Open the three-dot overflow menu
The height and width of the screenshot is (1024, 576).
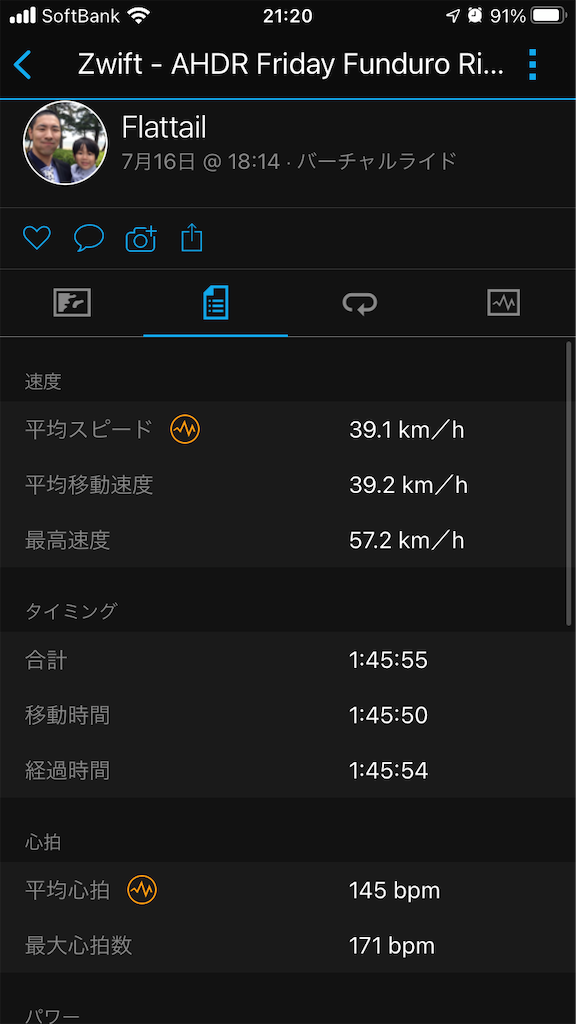[532, 64]
